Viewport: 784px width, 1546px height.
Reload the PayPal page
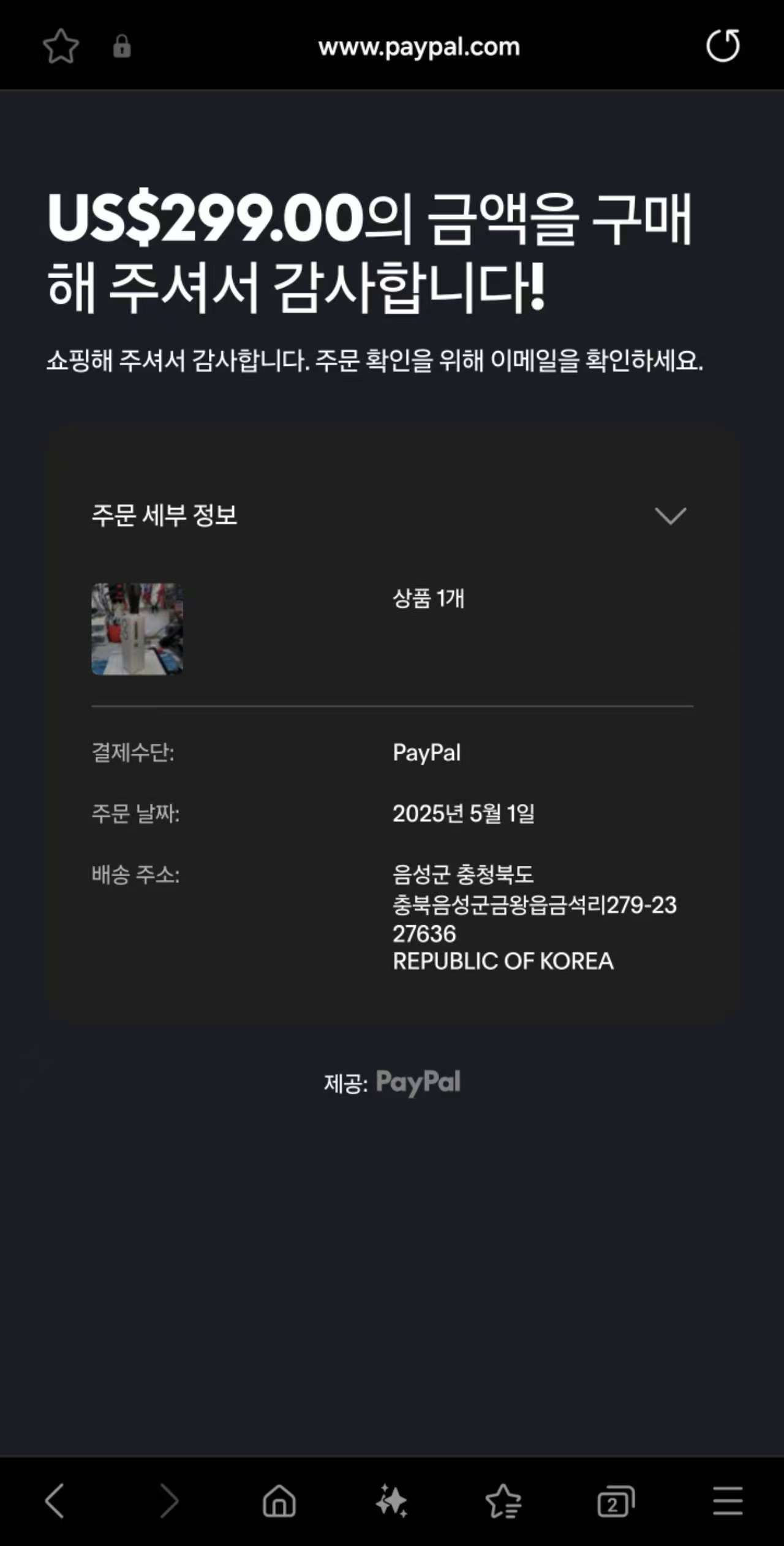point(723,46)
